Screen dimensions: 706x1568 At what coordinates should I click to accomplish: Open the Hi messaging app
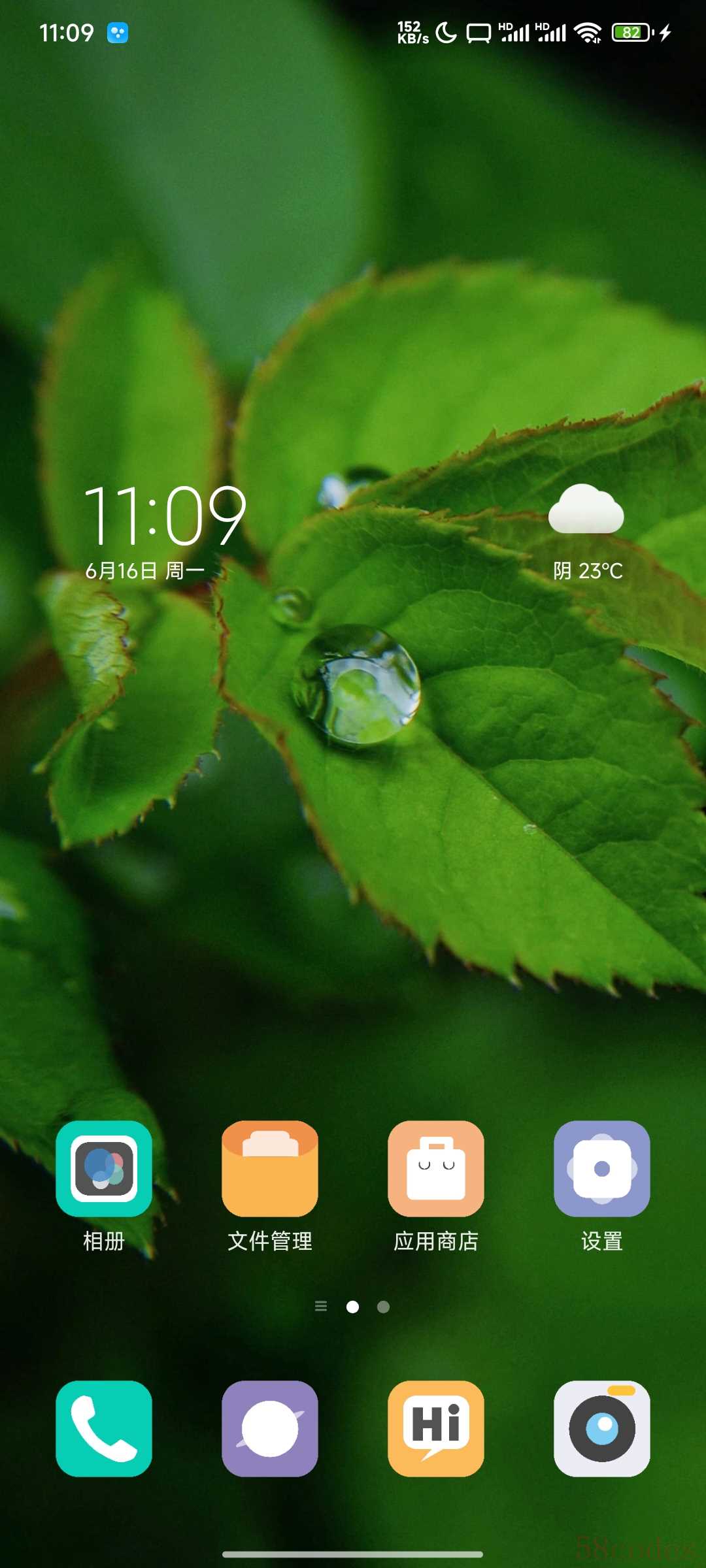(x=436, y=1429)
